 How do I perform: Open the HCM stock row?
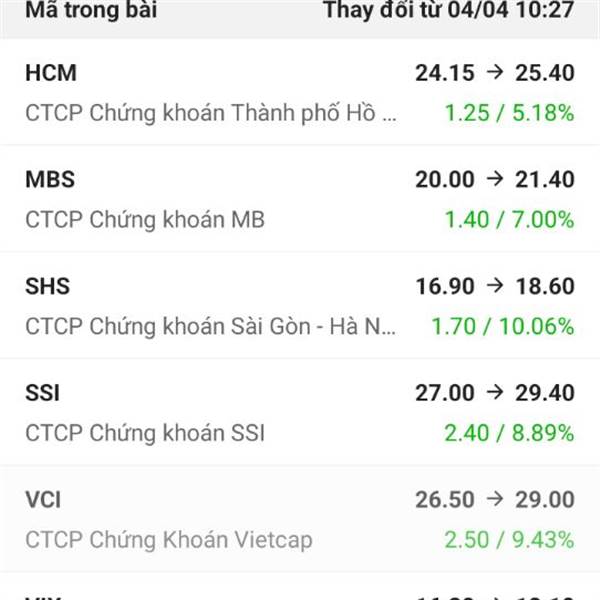click(300, 92)
